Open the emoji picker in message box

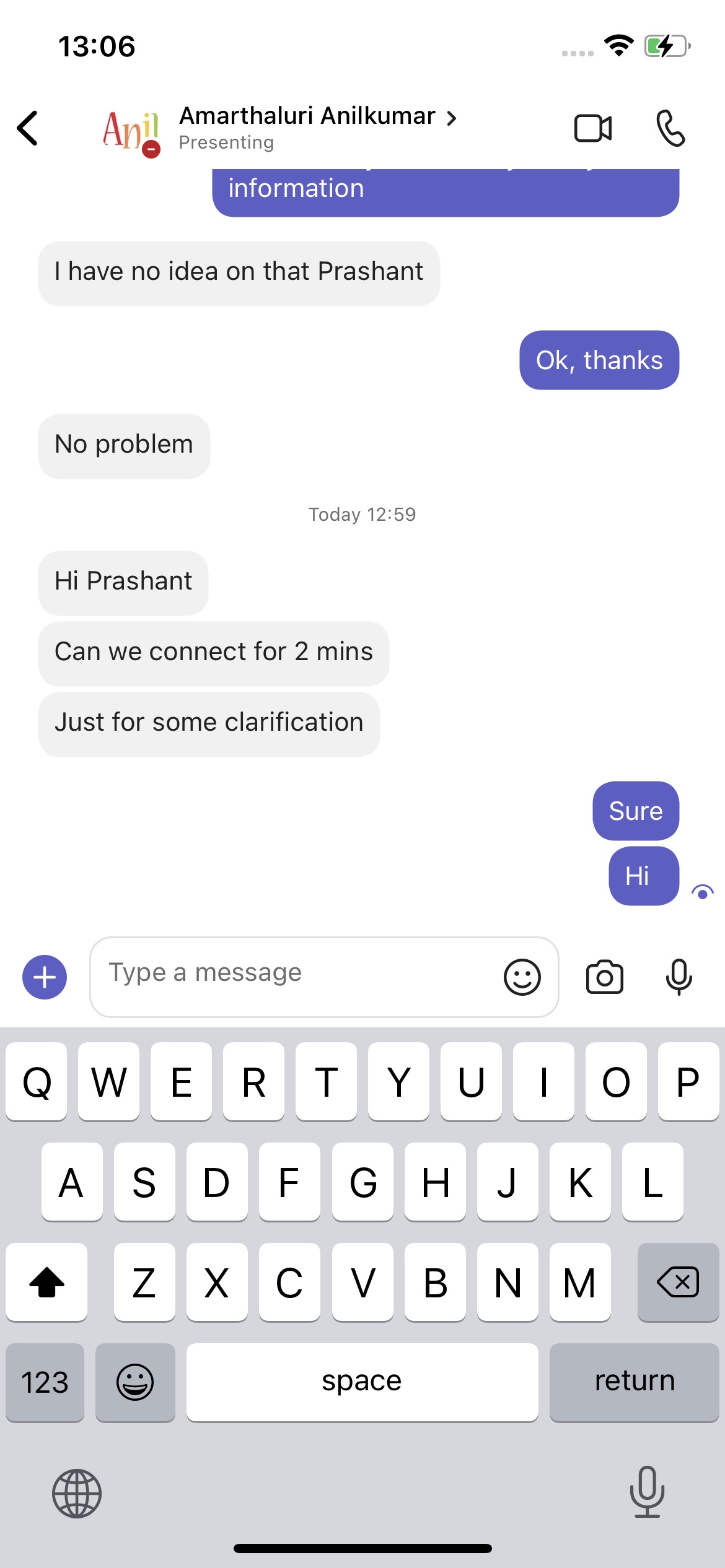pyautogui.click(x=522, y=977)
